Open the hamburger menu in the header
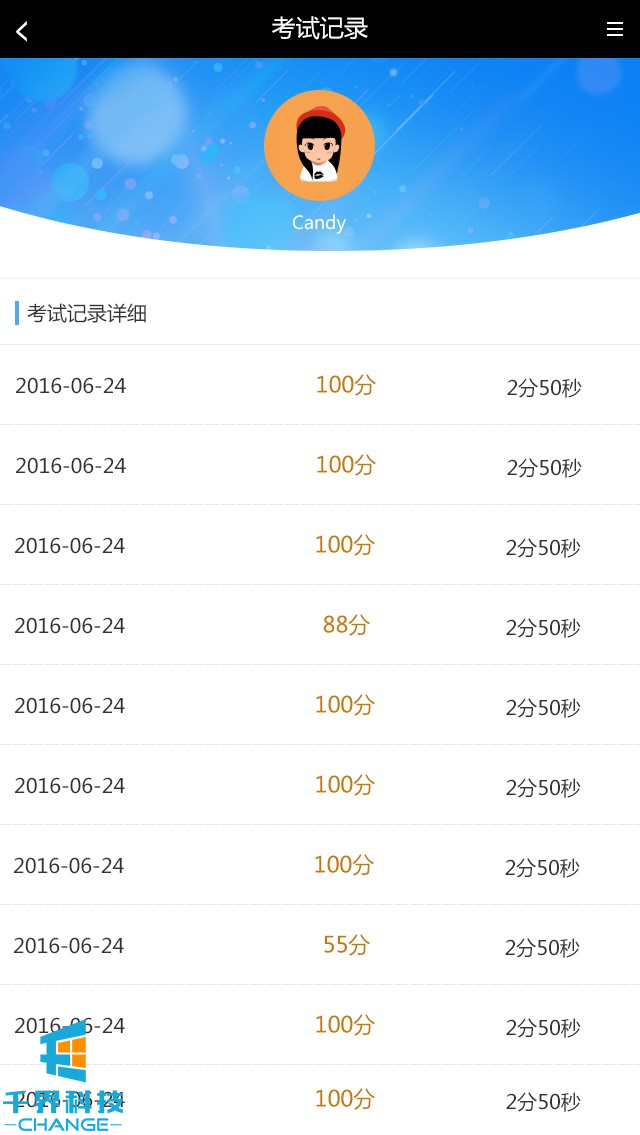The height and width of the screenshot is (1135, 640). [614, 29]
